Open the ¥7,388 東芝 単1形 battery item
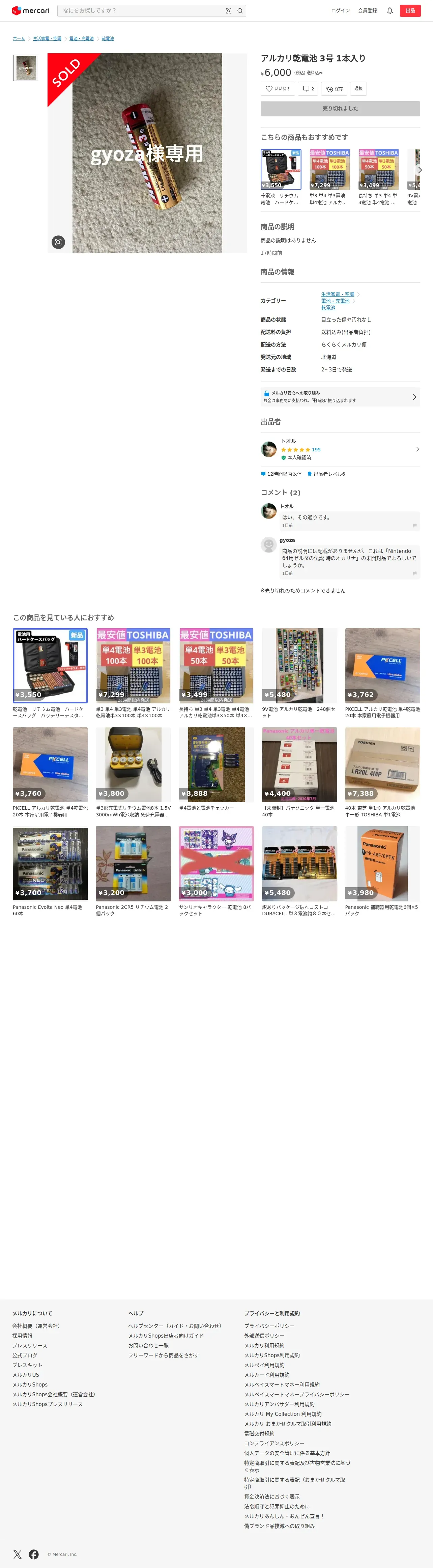This screenshot has width=433, height=1568. point(382,773)
